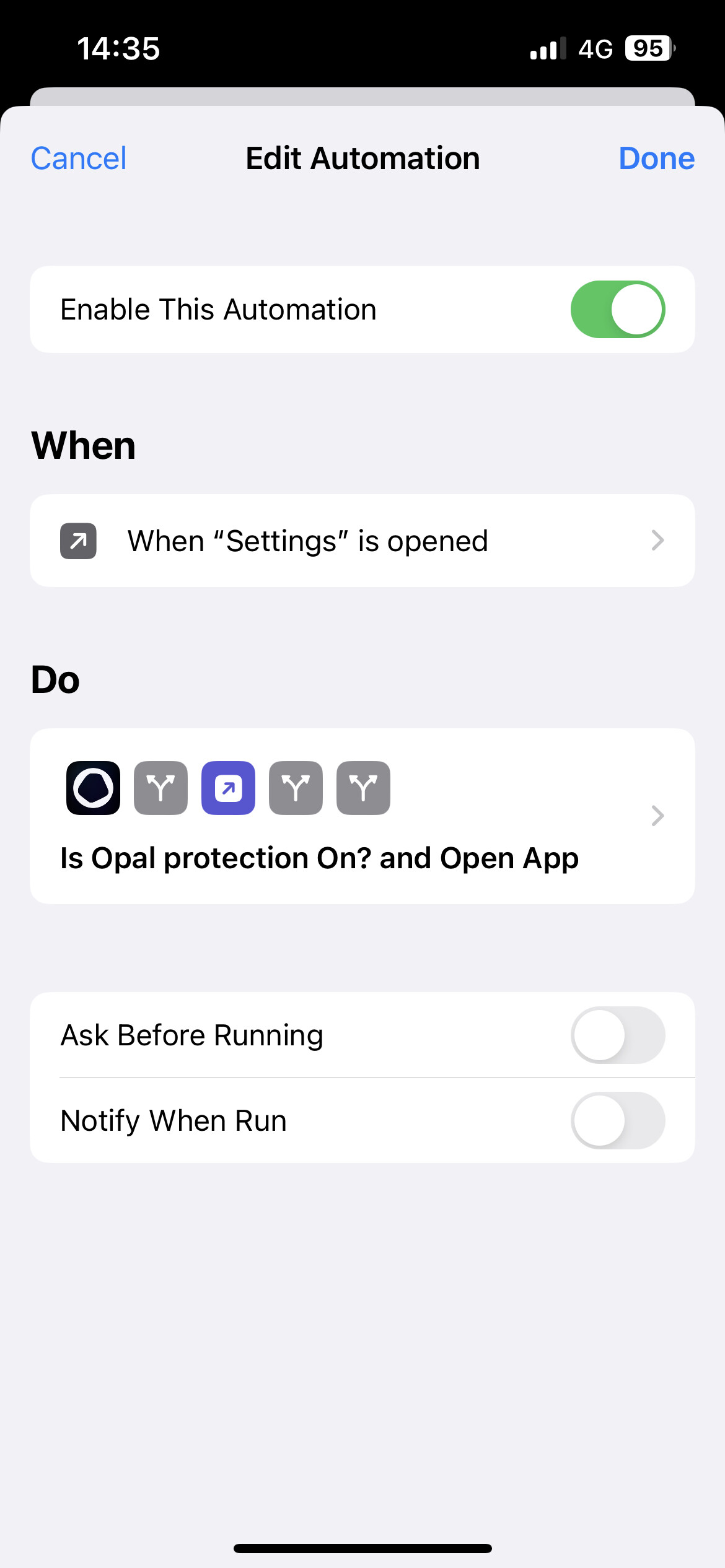
Task: Open the Is Opal protection On? actions card
Action: point(362,816)
